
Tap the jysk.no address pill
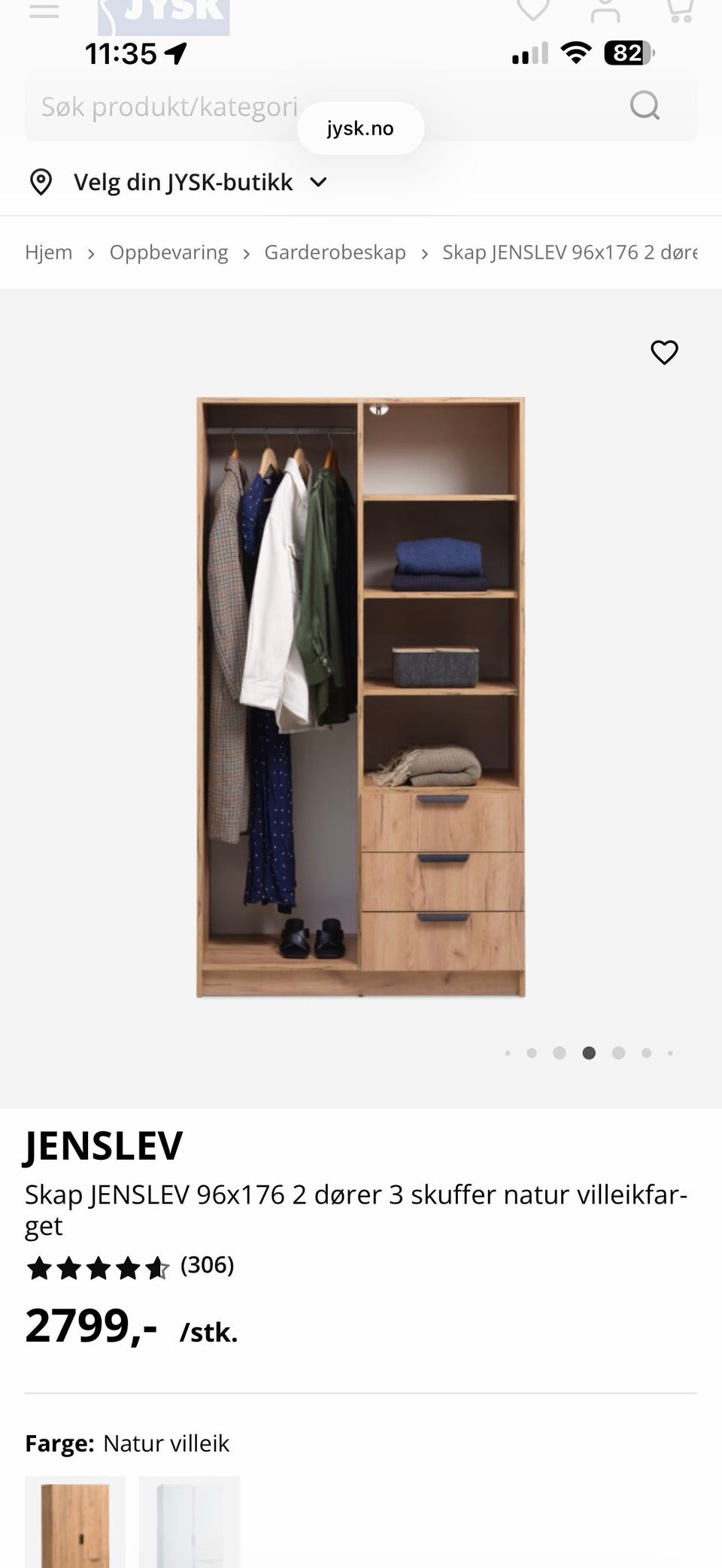tap(360, 129)
